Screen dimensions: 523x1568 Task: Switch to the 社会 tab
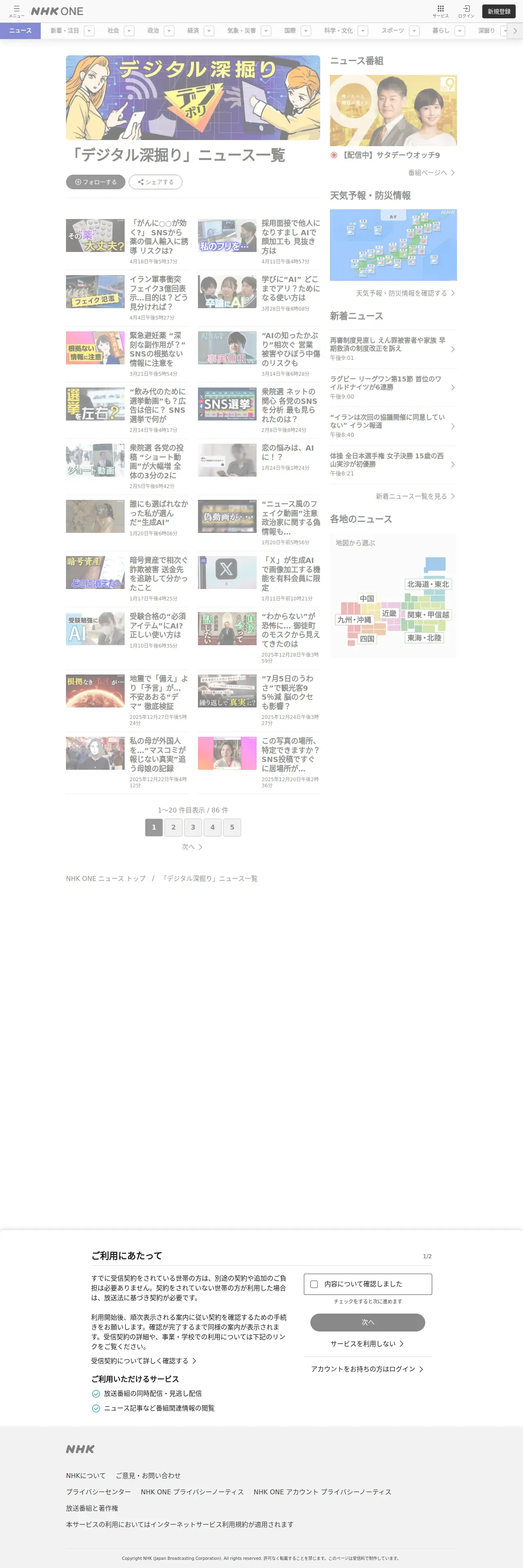coord(113,31)
